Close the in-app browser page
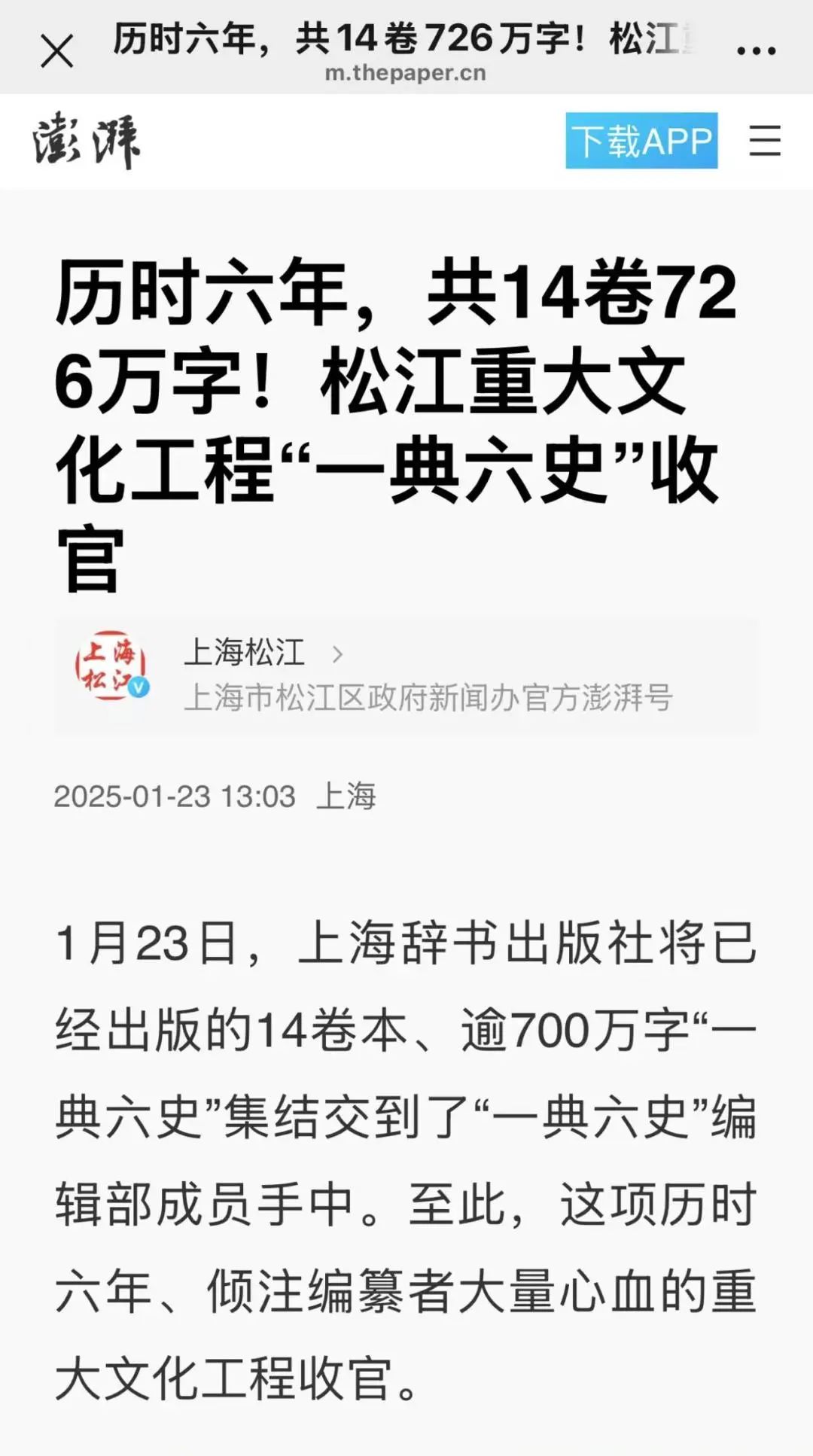The image size is (813, 1456). click(57, 51)
